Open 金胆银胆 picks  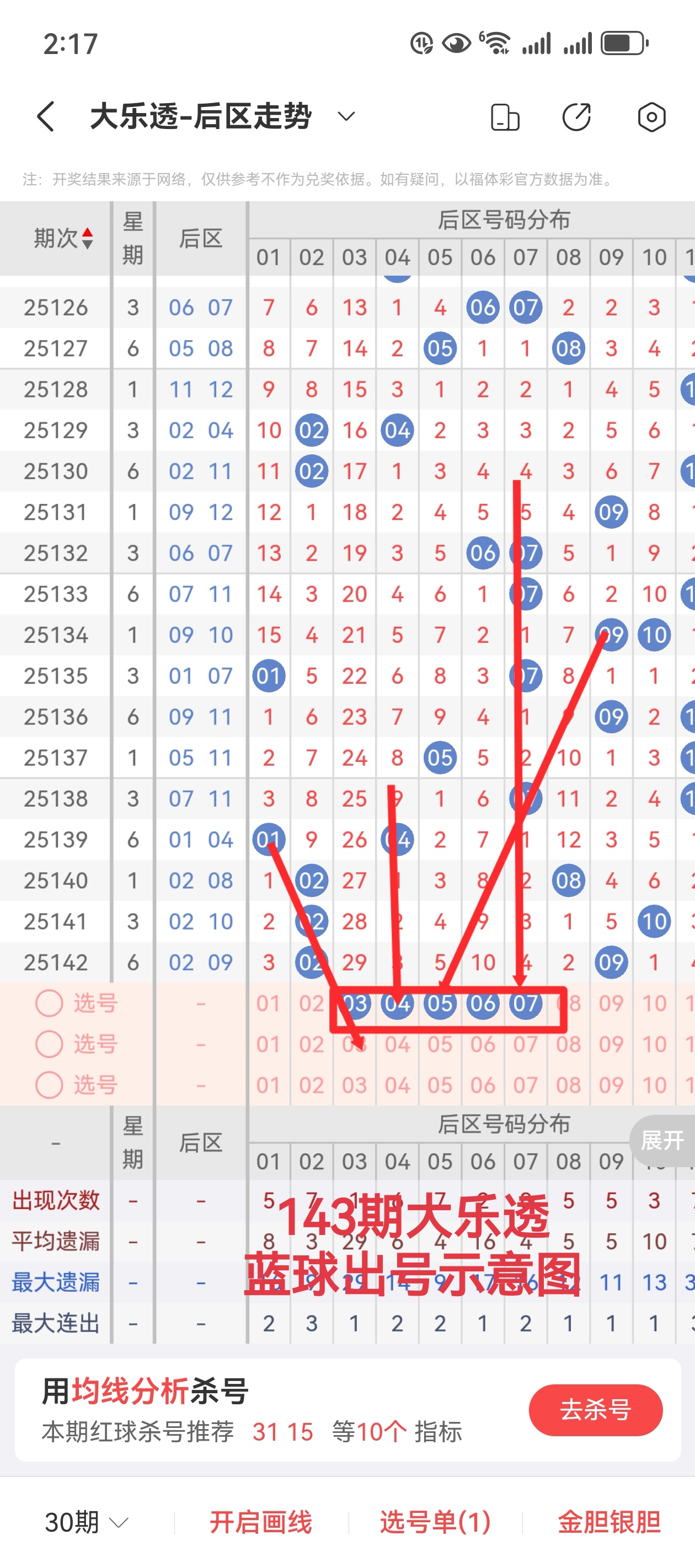(609, 1522)
